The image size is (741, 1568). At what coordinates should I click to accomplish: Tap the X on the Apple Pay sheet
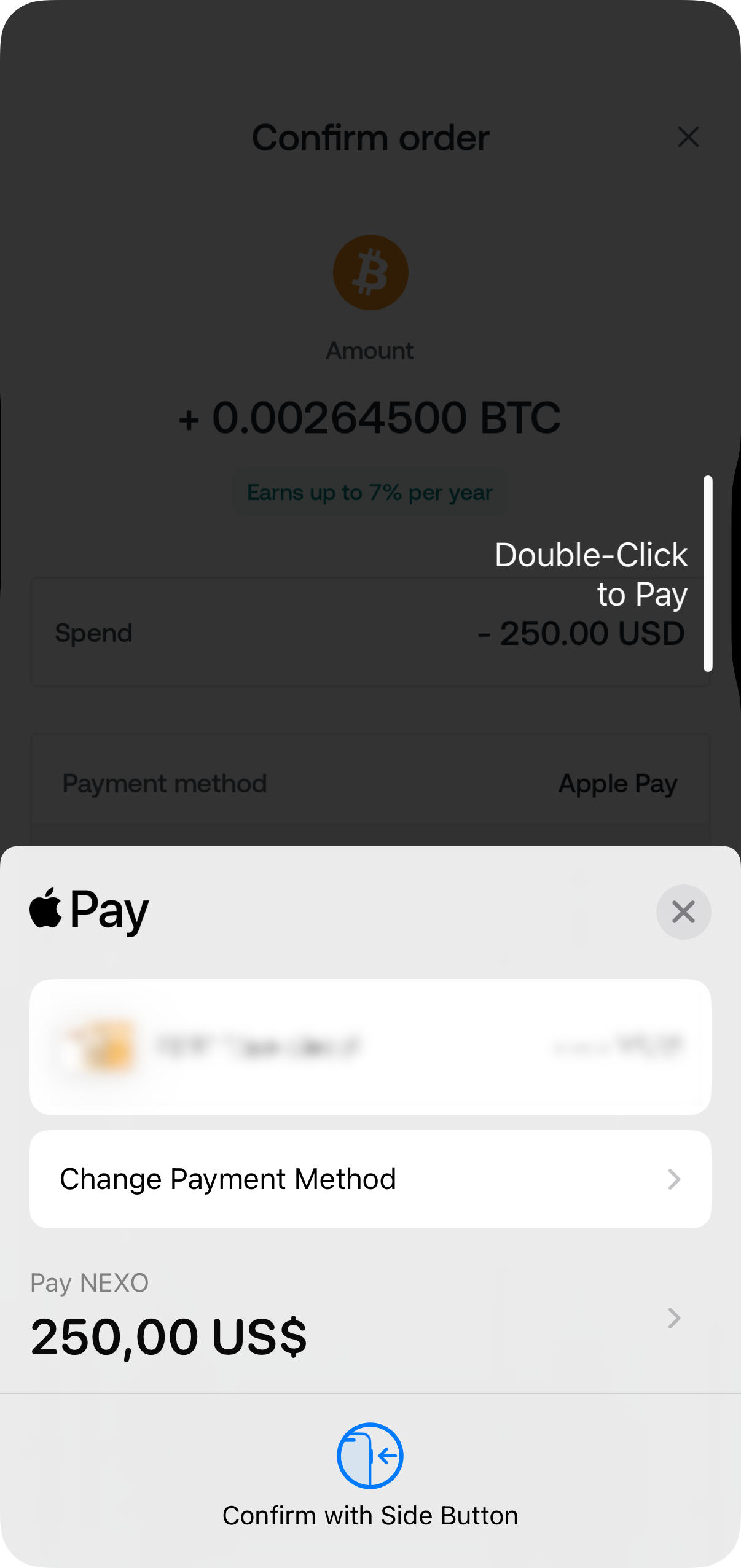coord(683,913)
